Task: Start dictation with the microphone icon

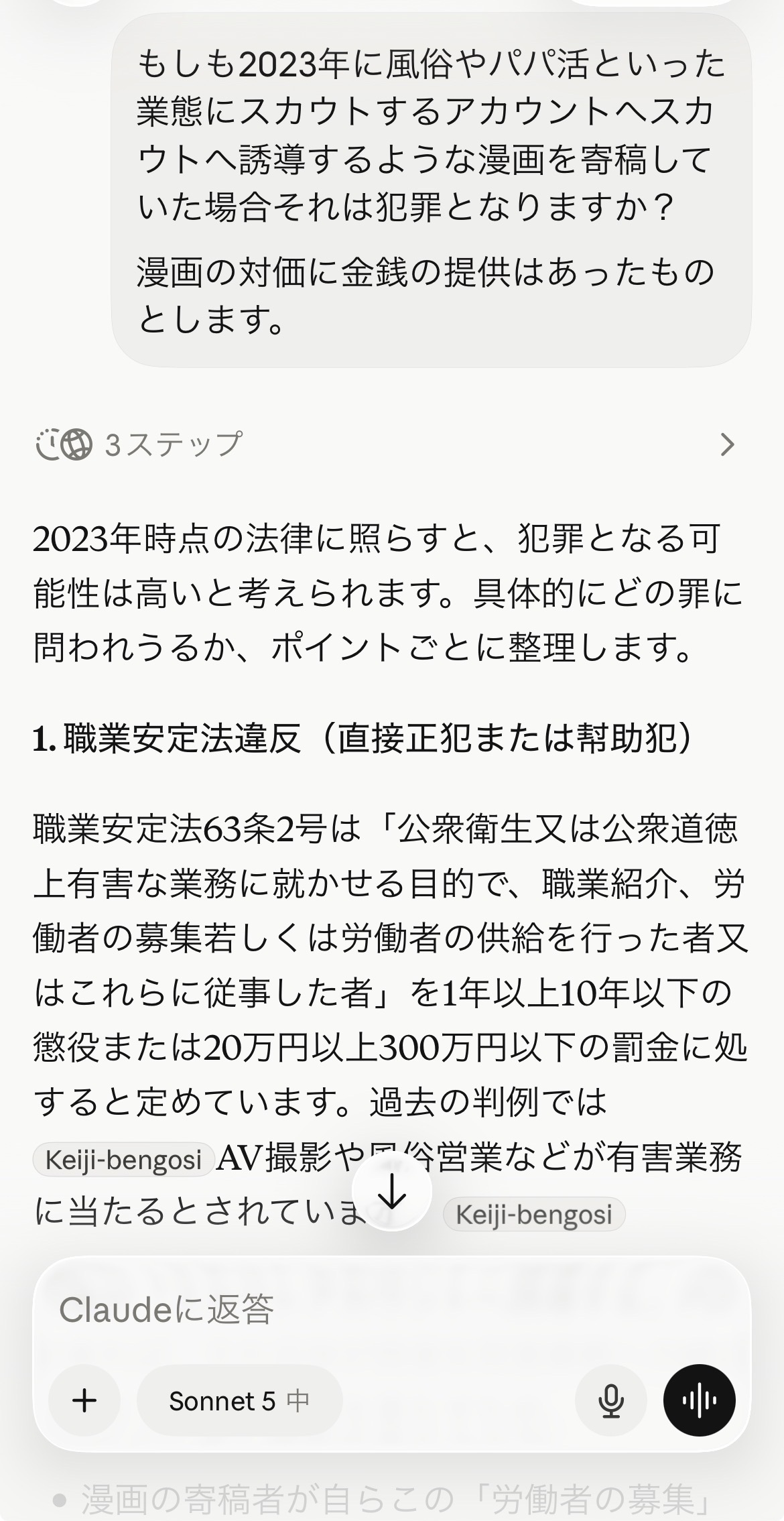Action: point(611,1400)
